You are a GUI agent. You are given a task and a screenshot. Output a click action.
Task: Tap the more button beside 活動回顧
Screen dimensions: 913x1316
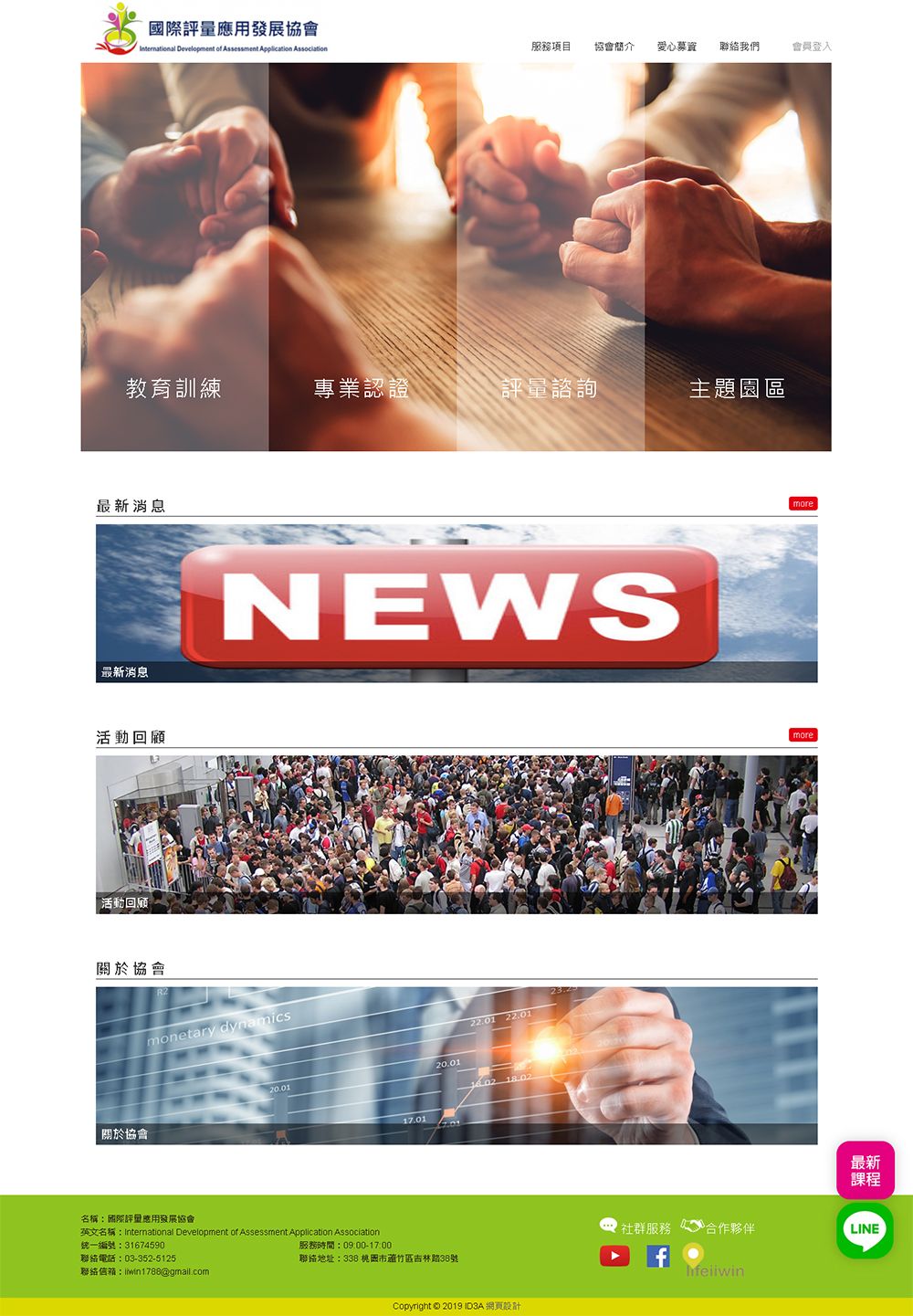pyautogui.click(x=803, y=735)
